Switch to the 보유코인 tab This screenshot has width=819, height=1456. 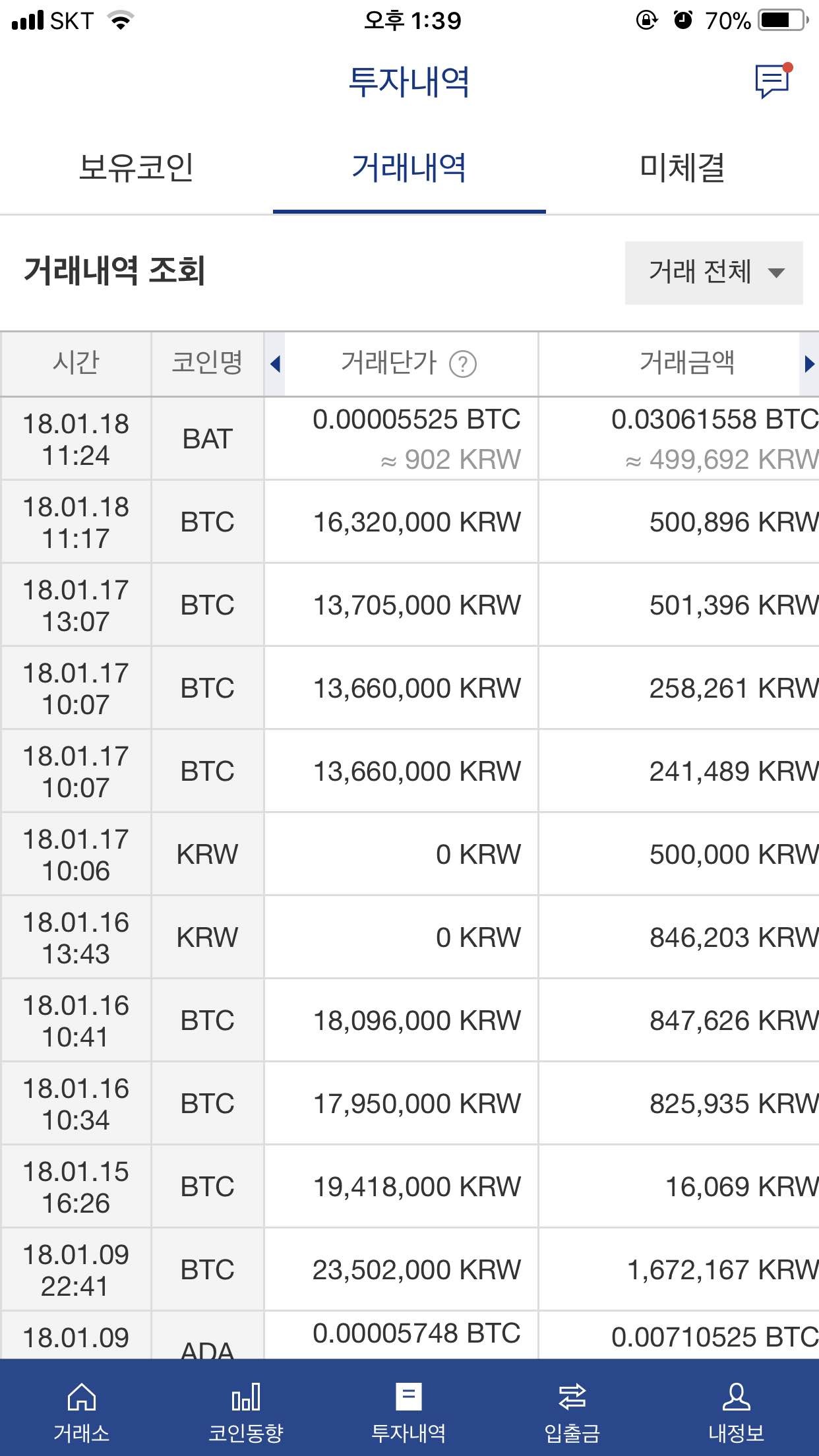(136, 167)
